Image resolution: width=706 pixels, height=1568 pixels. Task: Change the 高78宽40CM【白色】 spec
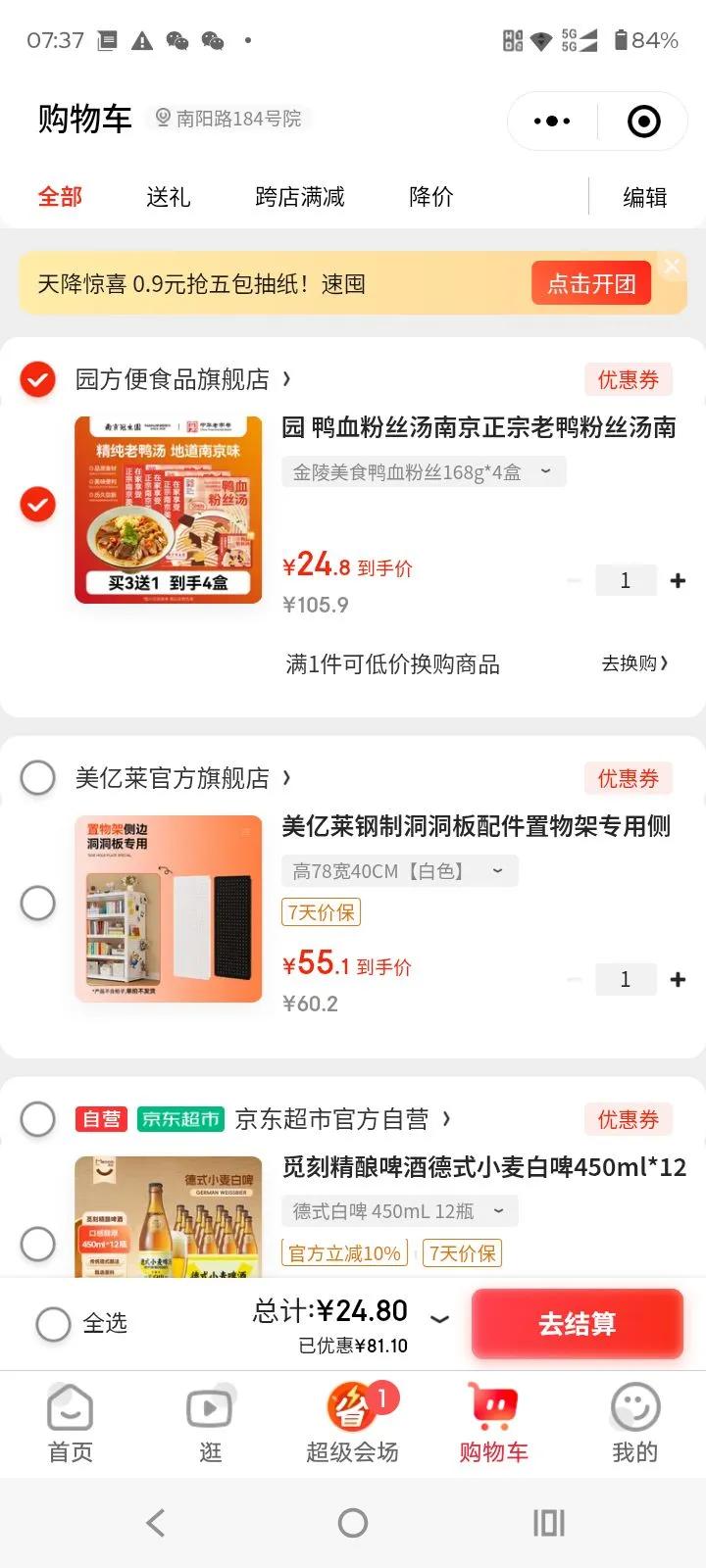(x=400, y=871)
